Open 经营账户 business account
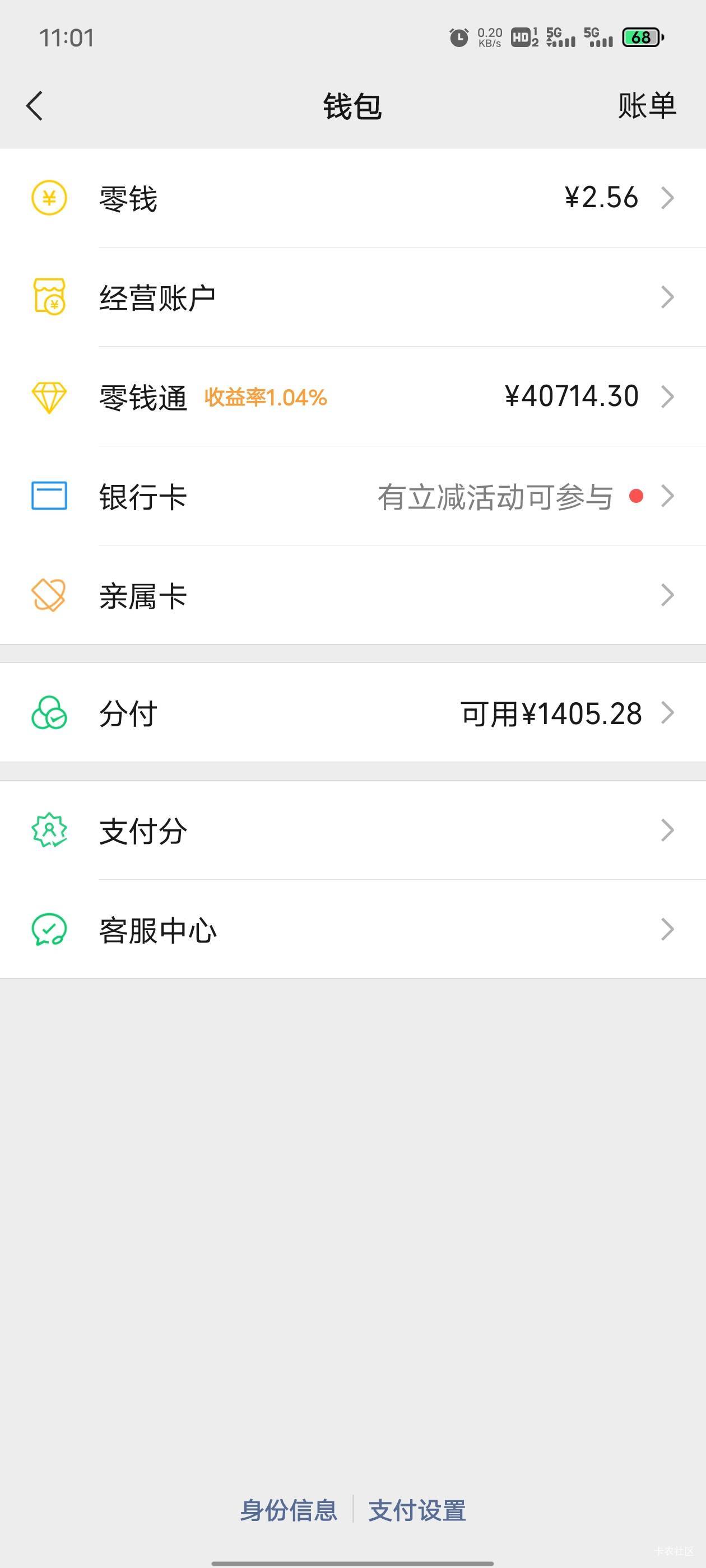The image size is (706, 1568). point(352,298)
